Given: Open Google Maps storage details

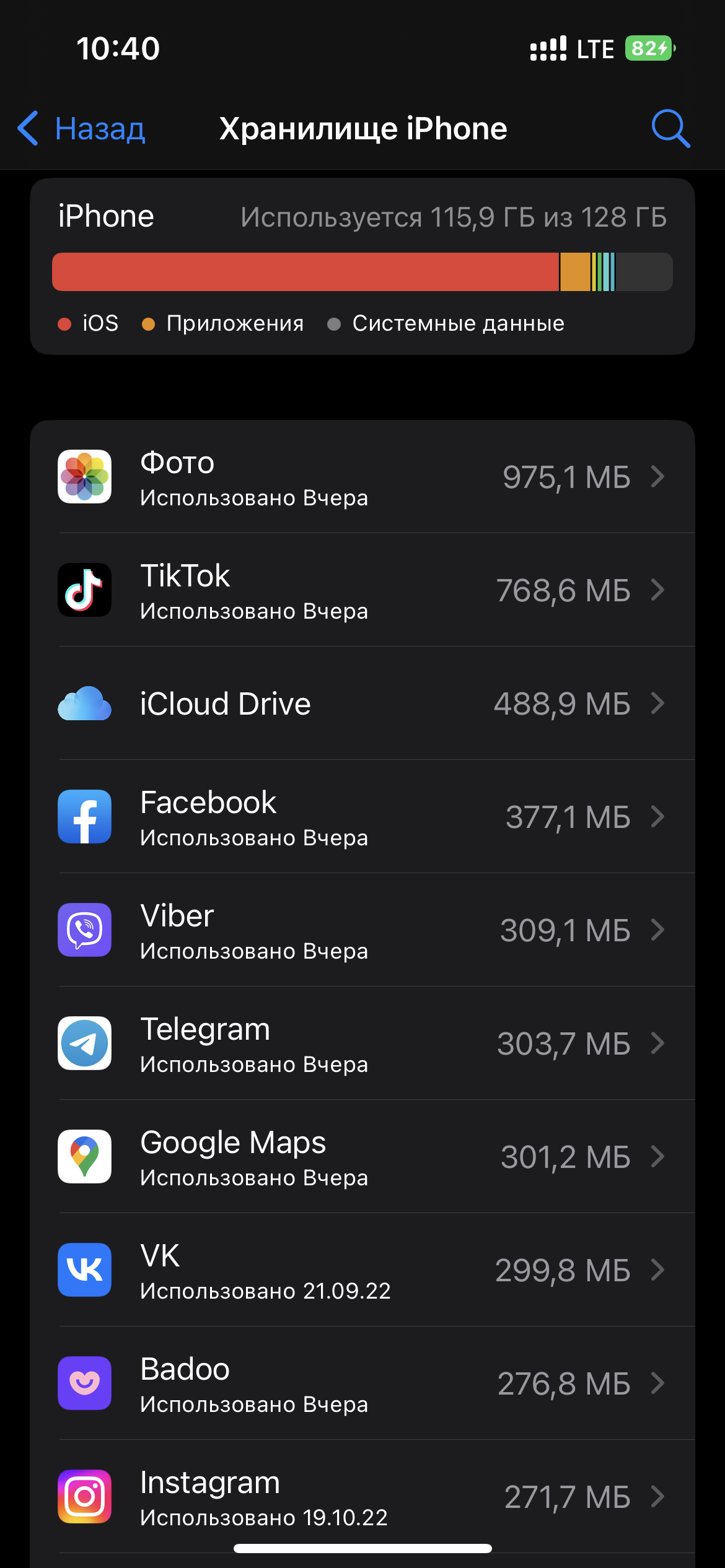Looking at the screenshot, I should (x=362, y=1157).
